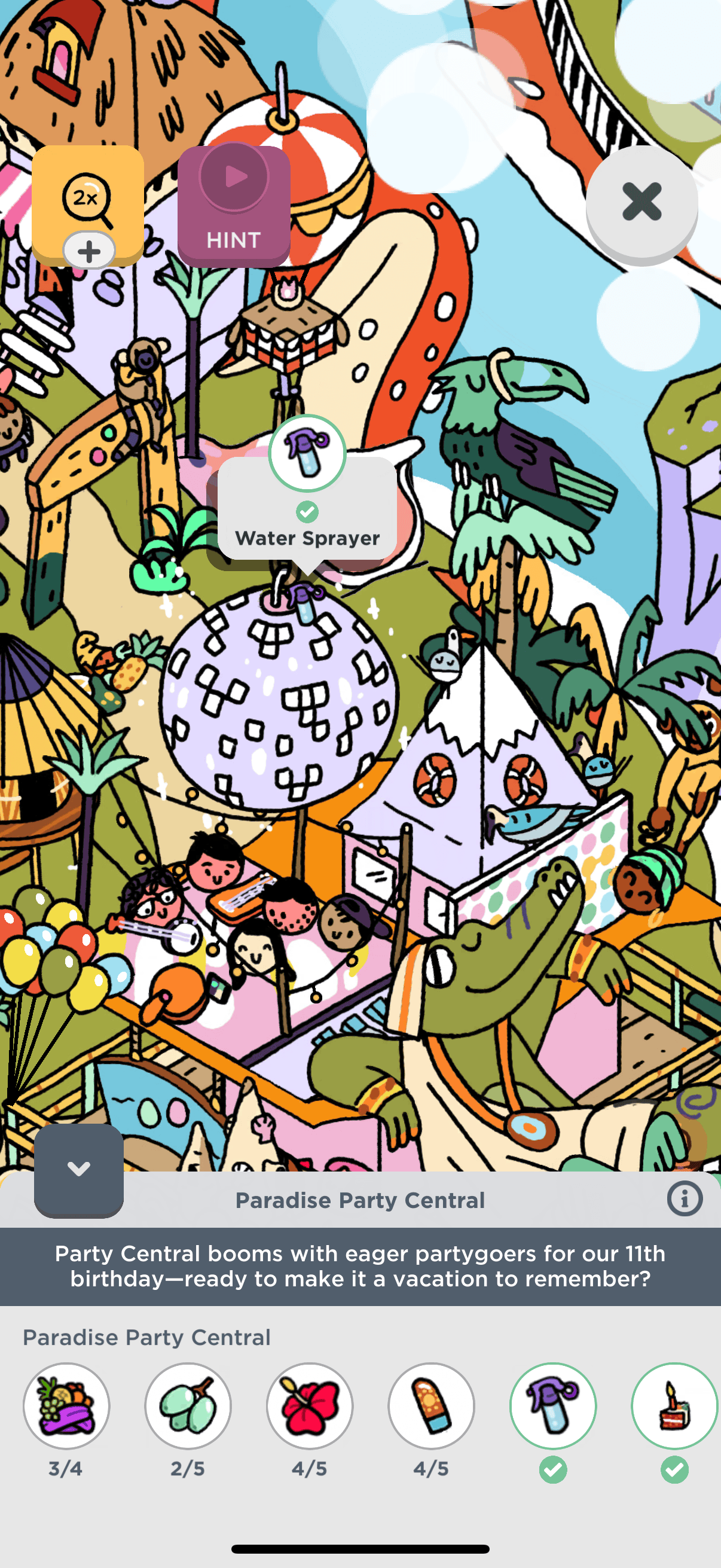Tap the HINT button
721x1568 pixels.
coord(234,206)
